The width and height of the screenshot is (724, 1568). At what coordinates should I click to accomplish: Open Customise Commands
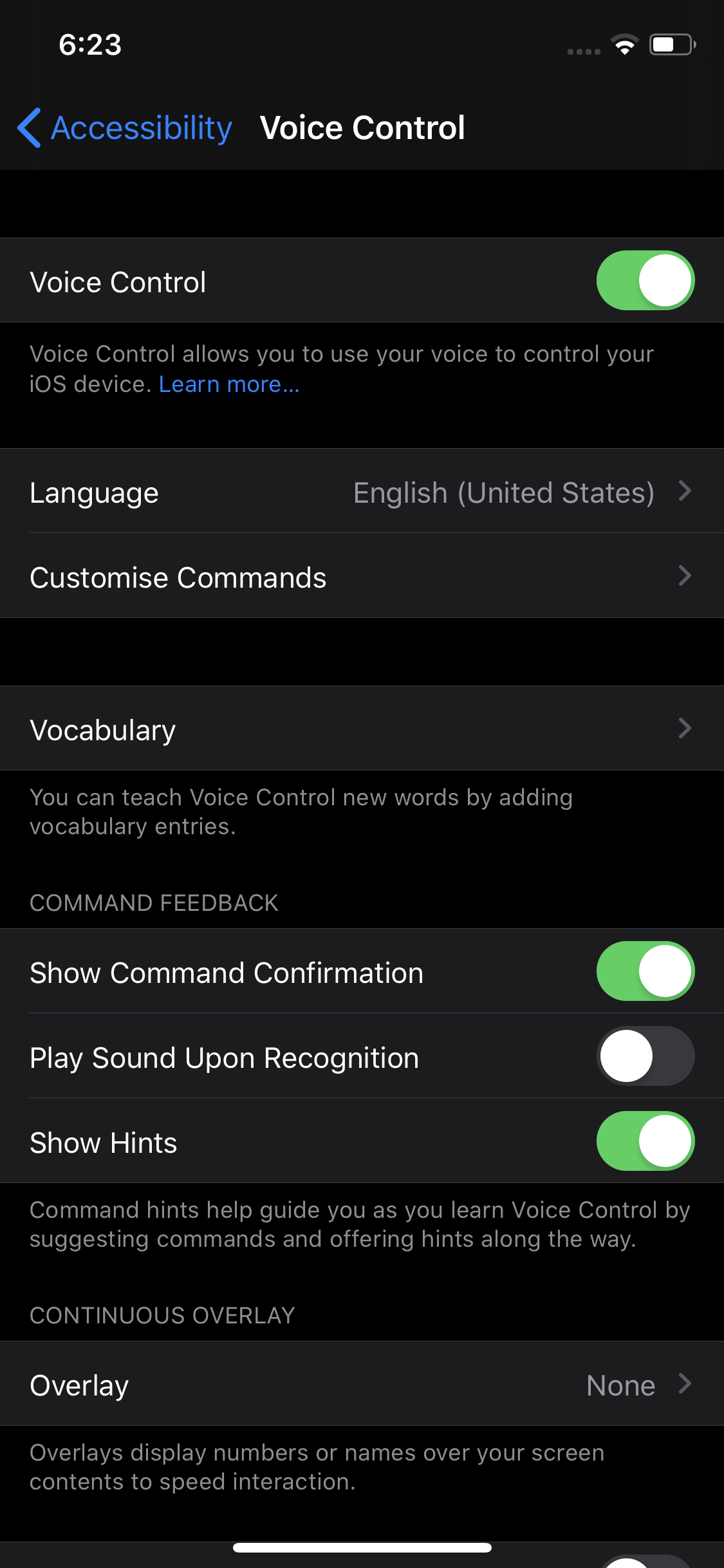[362, 577]
